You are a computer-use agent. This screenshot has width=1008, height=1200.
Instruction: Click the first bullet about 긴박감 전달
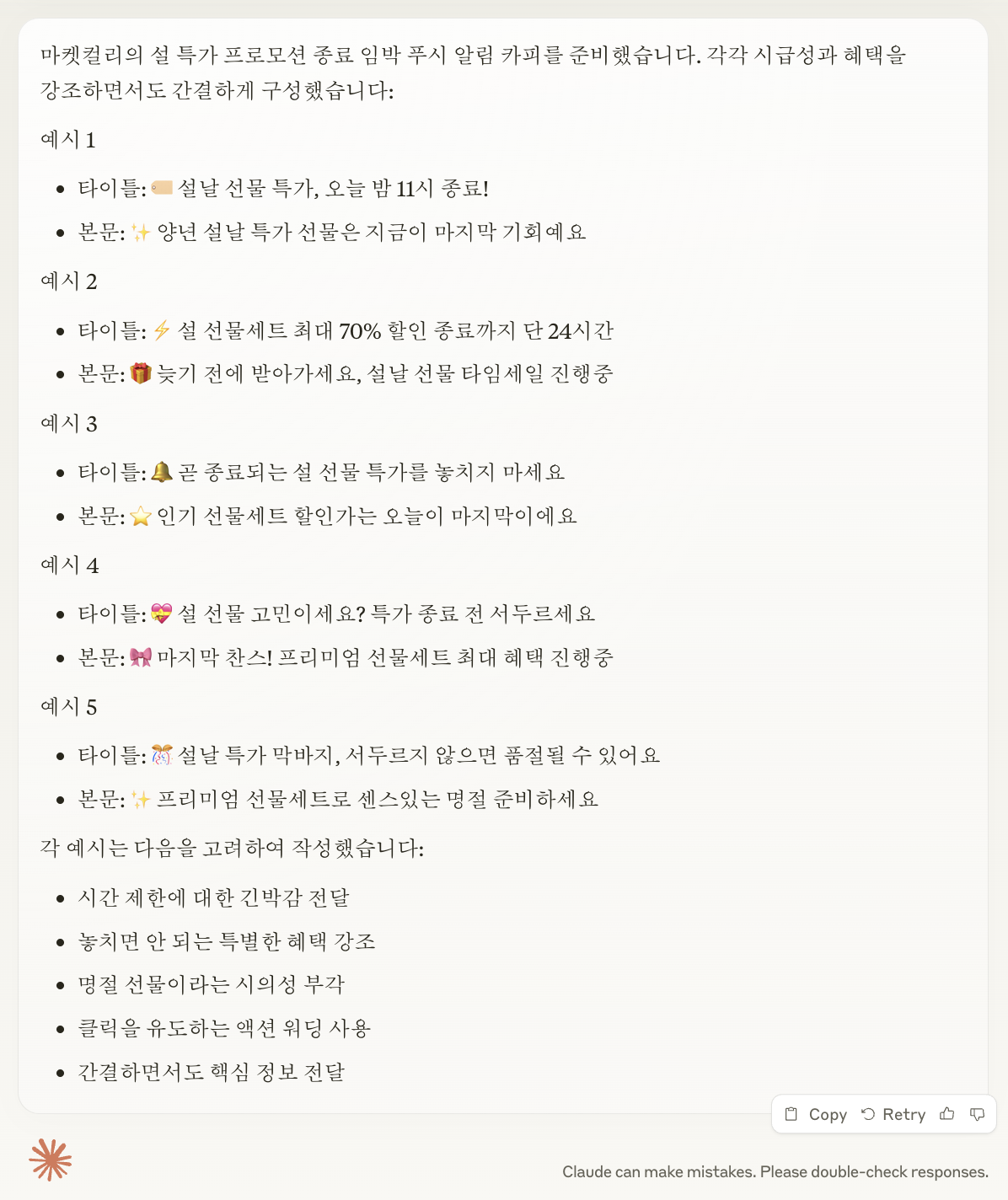click(215, 898)
